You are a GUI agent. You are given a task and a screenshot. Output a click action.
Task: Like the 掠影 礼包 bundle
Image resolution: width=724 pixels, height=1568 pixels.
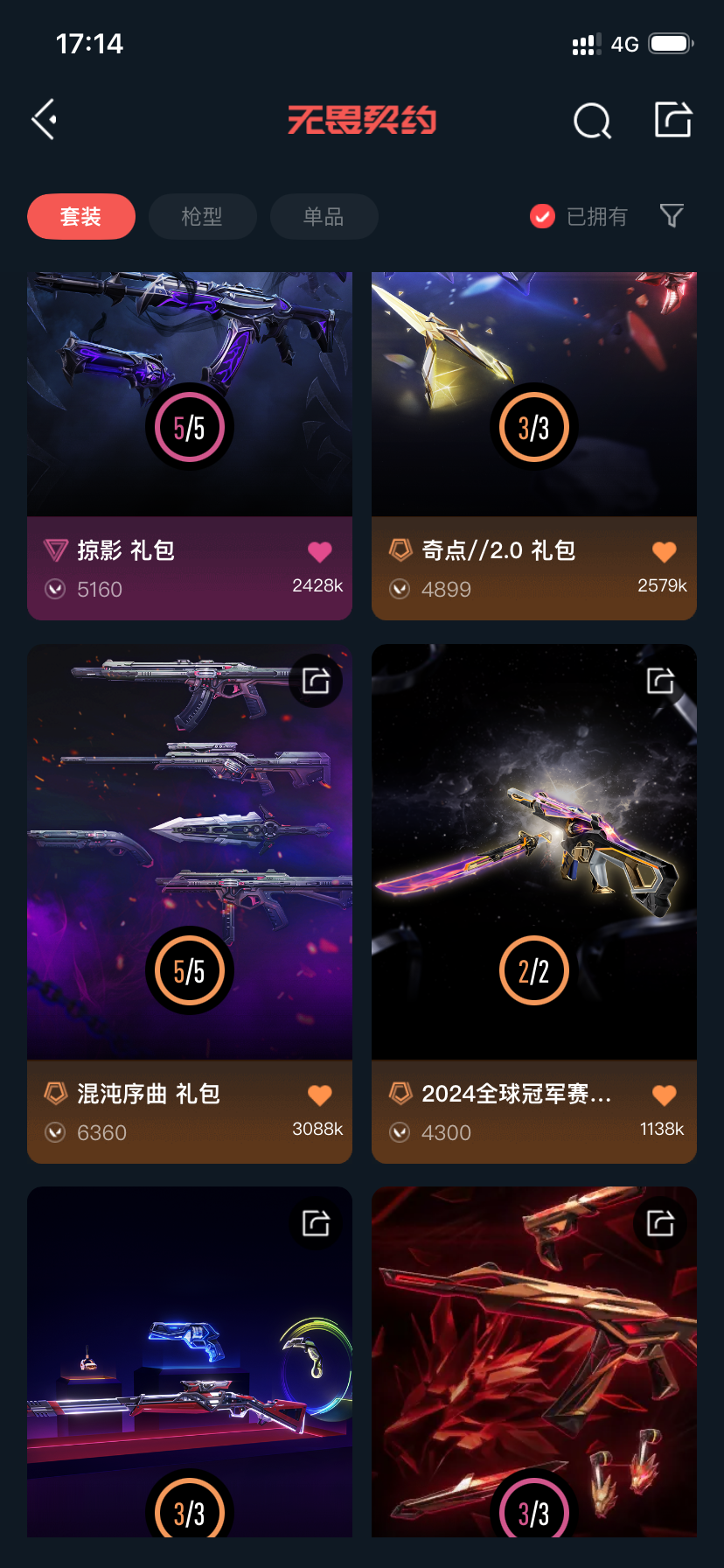tap(320, 552)
